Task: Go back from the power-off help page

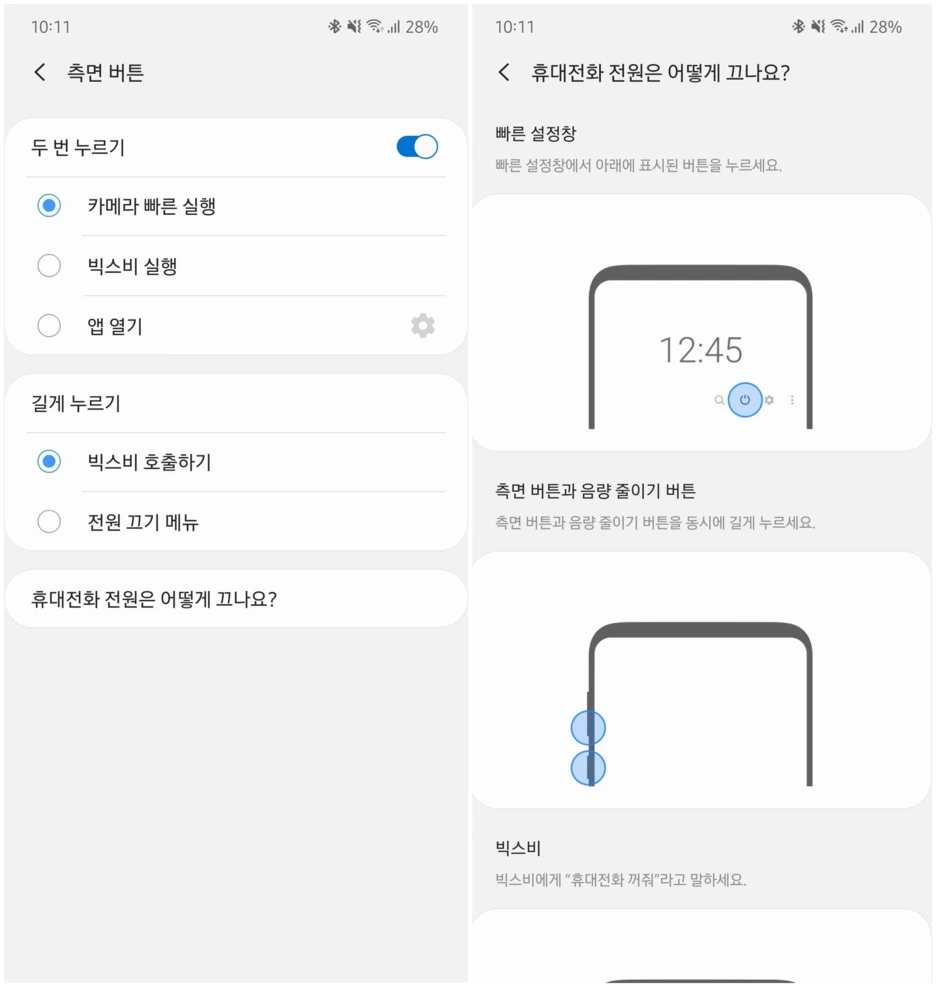Action: tap(504, 72)
